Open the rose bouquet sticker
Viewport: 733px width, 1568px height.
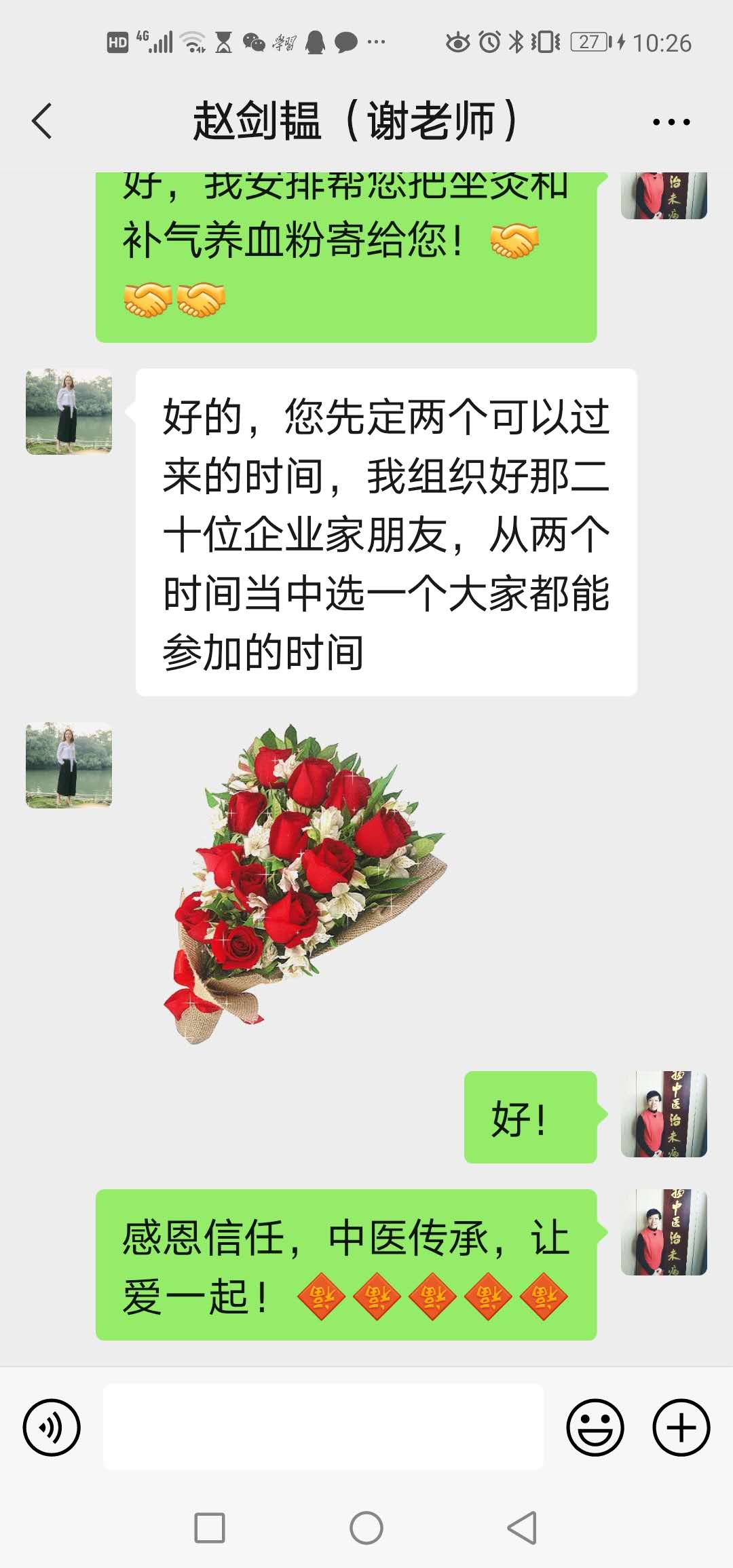tap(305, 882)
